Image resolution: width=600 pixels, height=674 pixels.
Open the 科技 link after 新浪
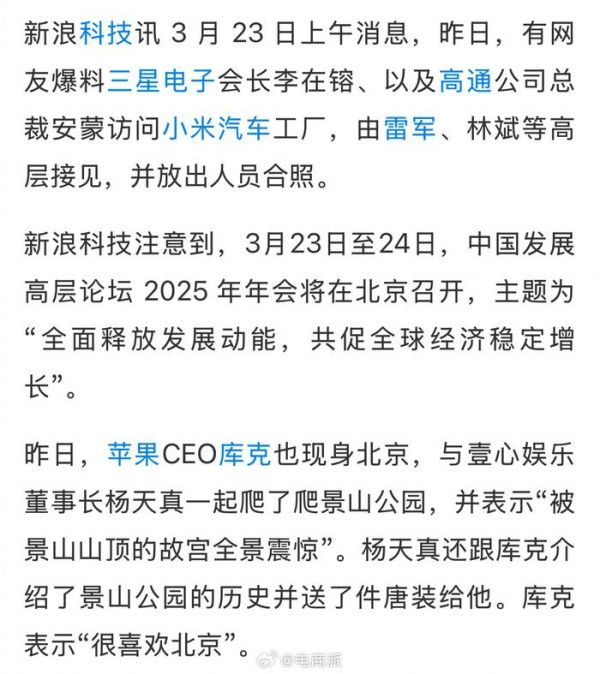(107, 38)
